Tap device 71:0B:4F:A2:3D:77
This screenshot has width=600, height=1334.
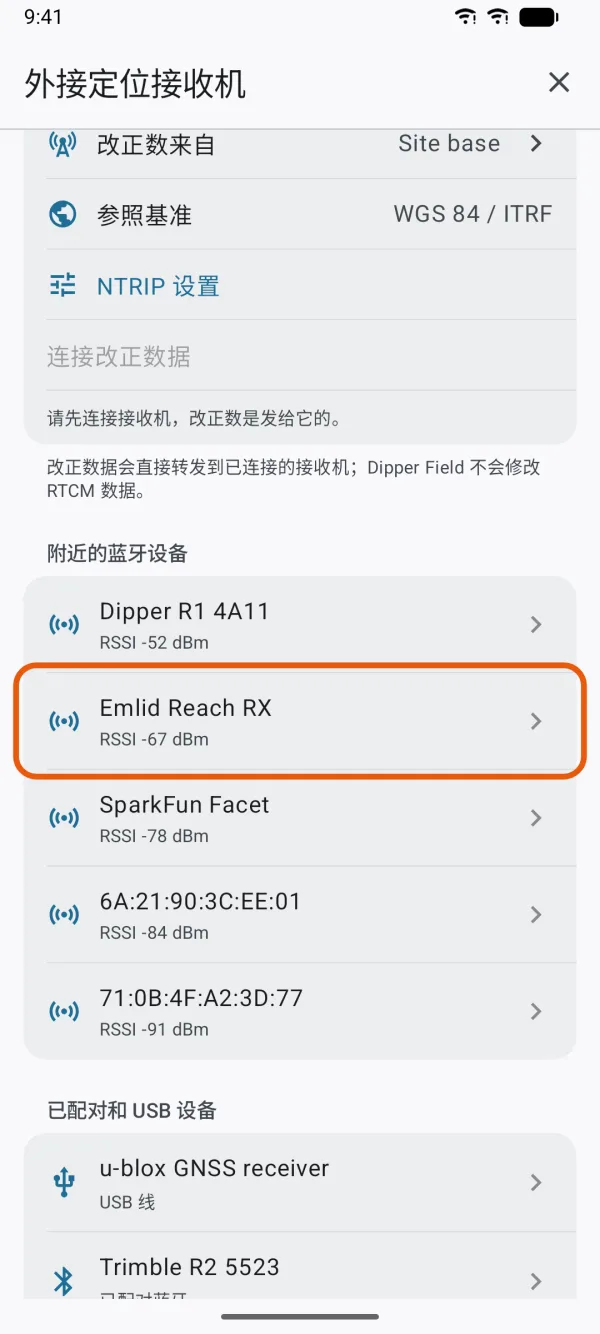[x=300, y=1011]
